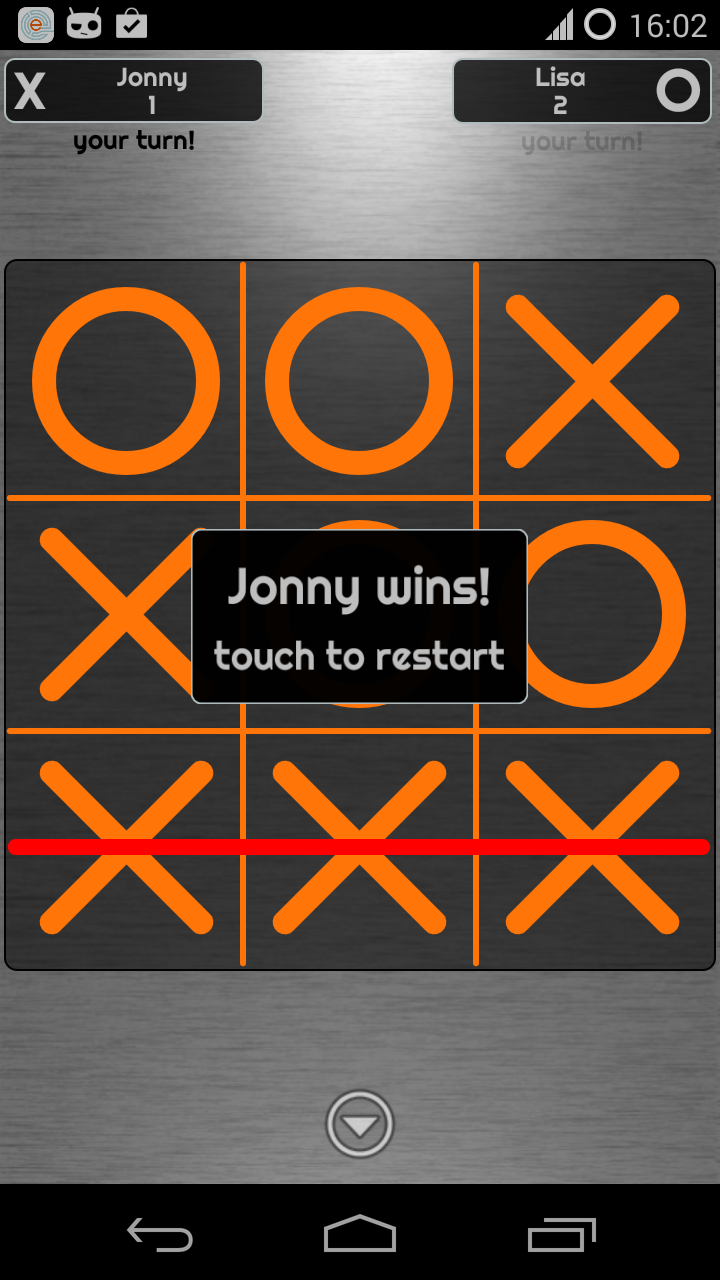Tap the X in the top-right board cell
720x1280 pixels.
click(x=593, y=380)
